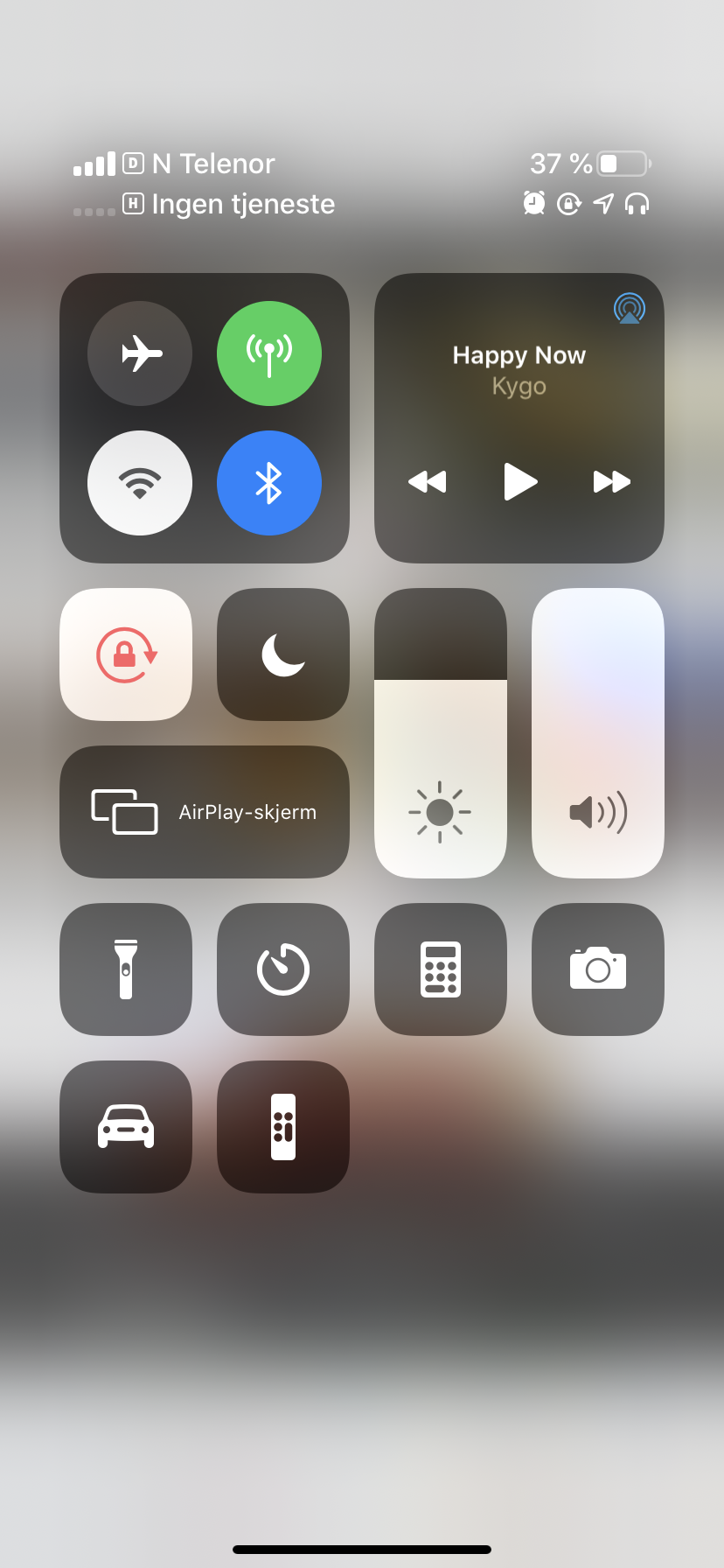Enable Do Not Disturb moon
This screenshot has width=724, height=1568.
pyautogui.click(x=283, y=654)
